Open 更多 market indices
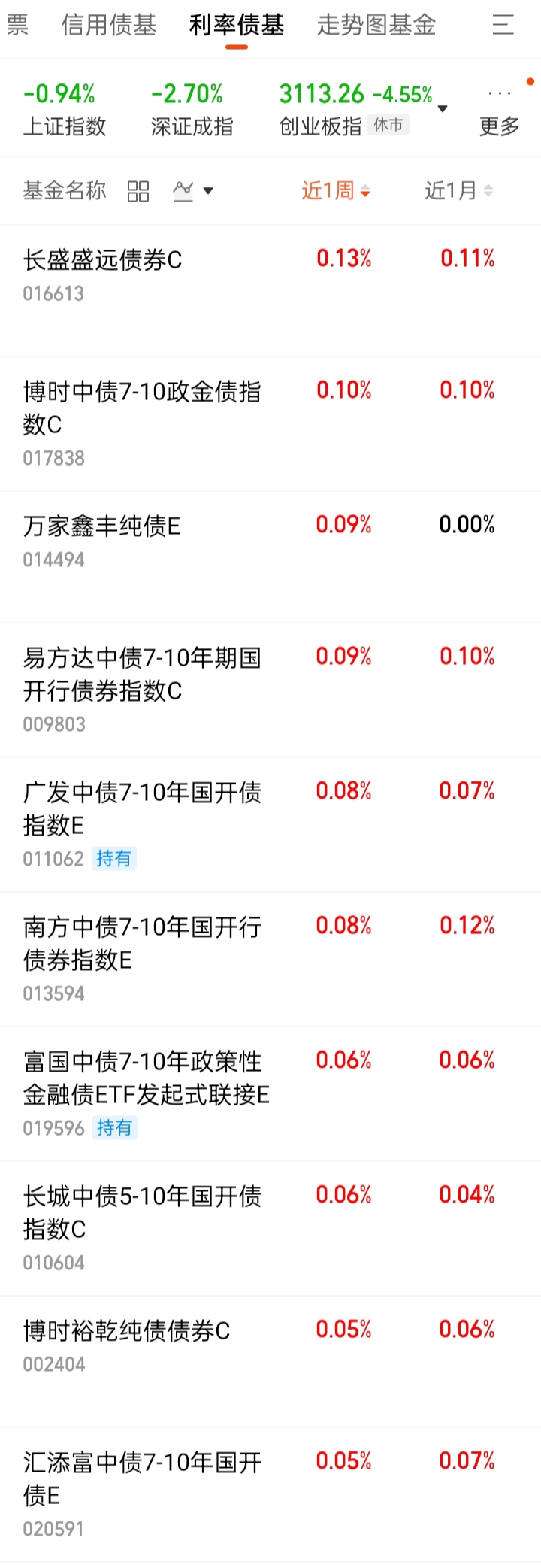The width and height of the screenshot is (541, 1568). point(500,111)
